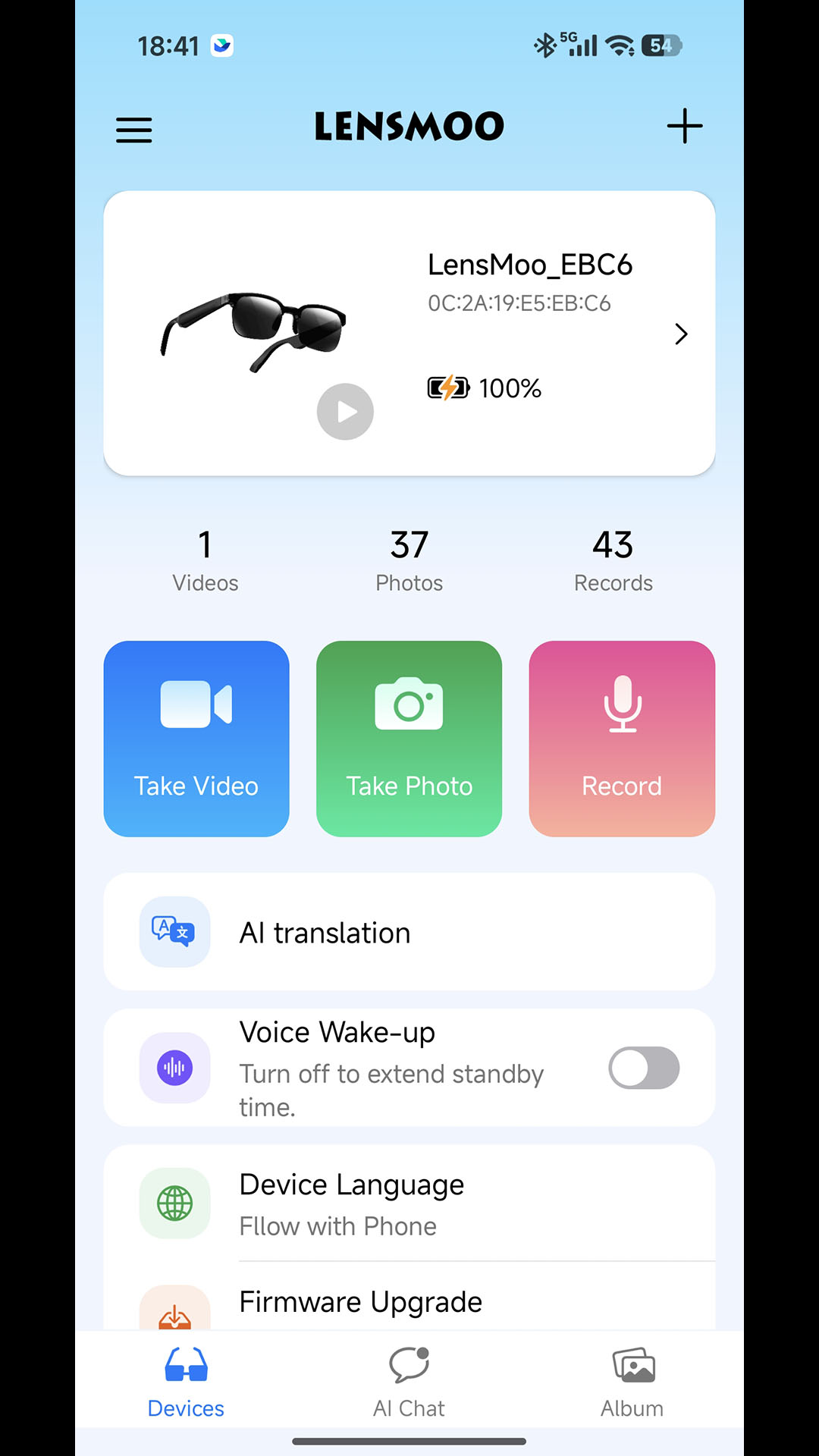This screenshot has width=819, height=1456.
Task: Open Device Language setting
Action: [x=409, y=1203]
